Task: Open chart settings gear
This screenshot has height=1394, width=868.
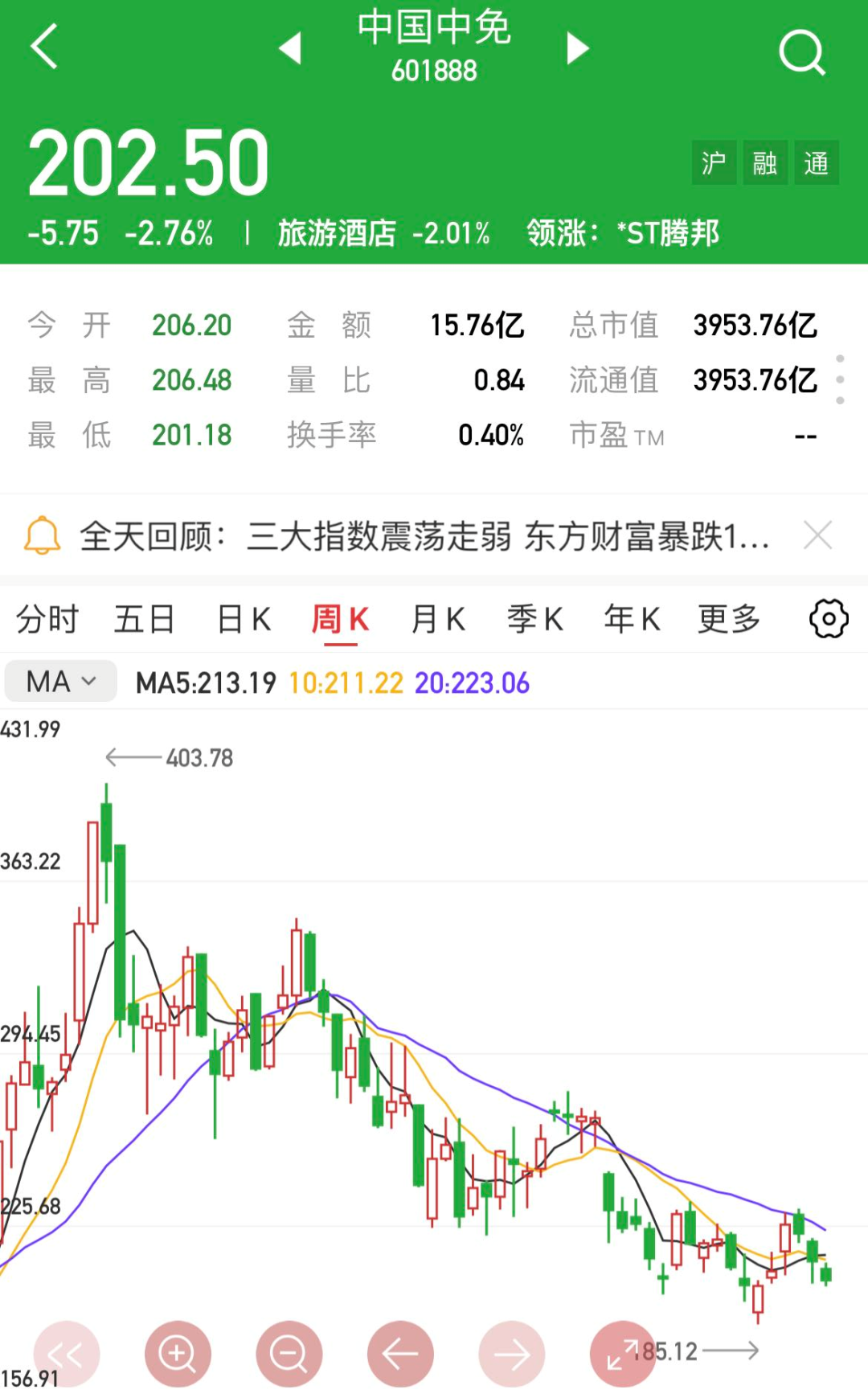Action: [x=829, y=619]
